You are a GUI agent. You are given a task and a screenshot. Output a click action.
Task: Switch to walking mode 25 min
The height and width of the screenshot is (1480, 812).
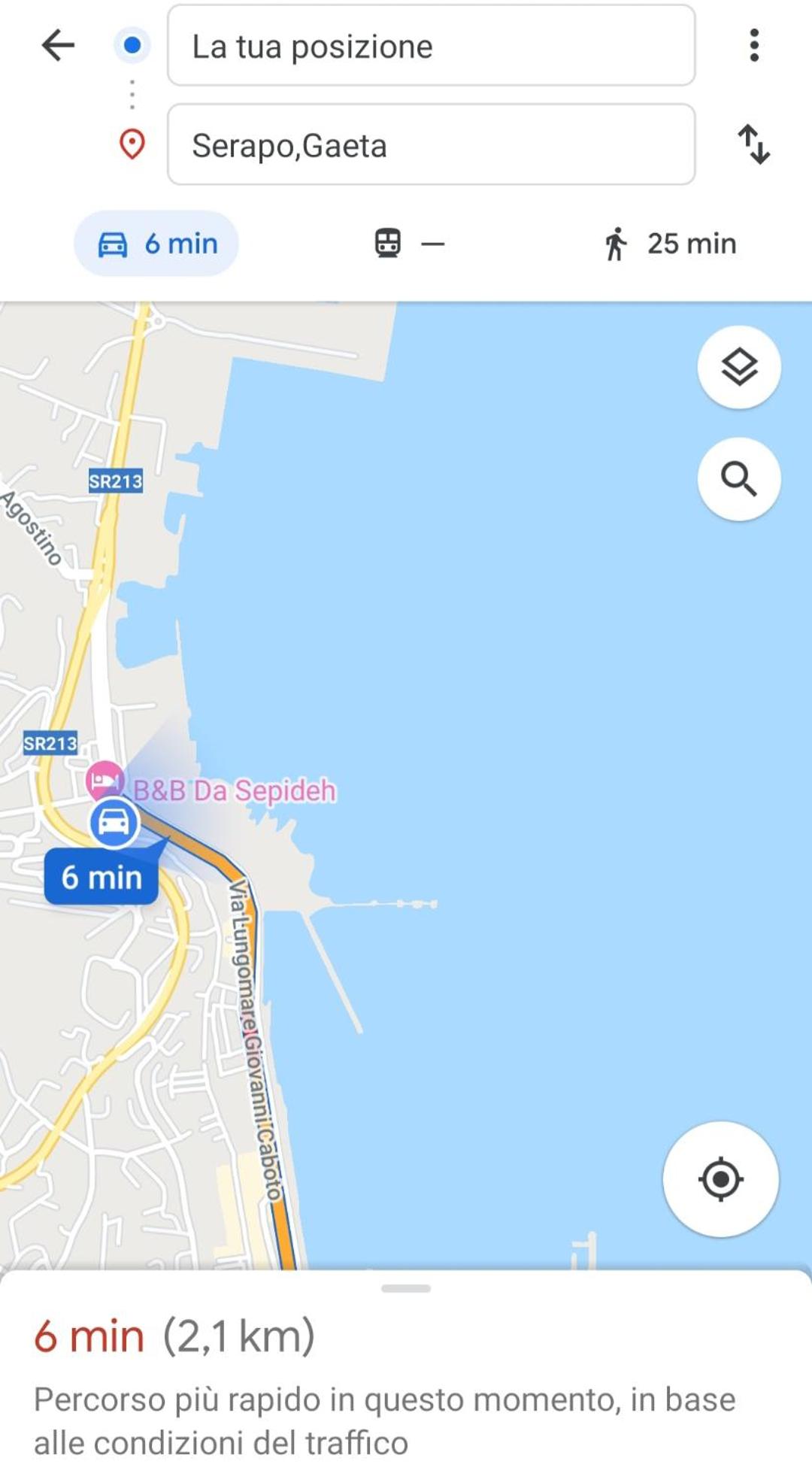pos(669,244)
